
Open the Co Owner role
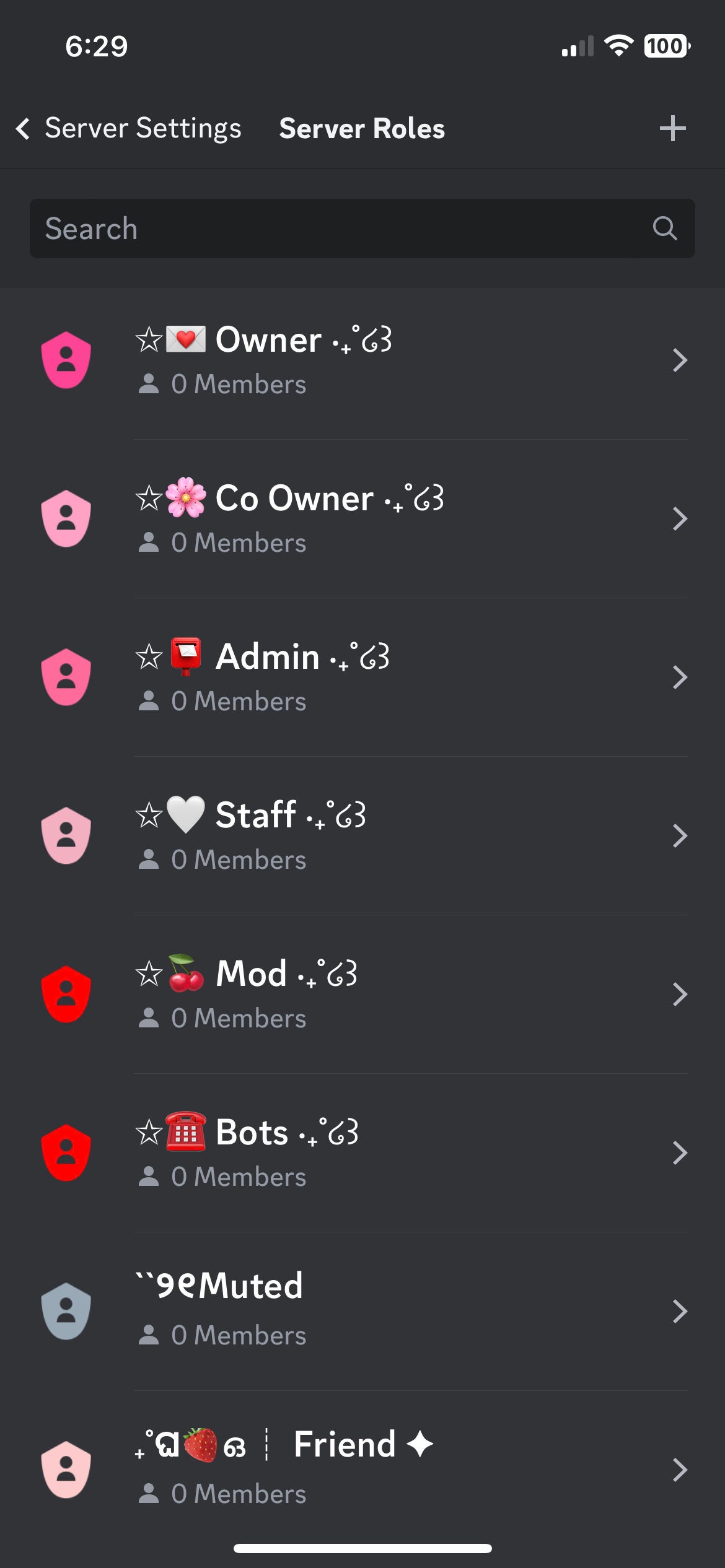coord(362,519)
